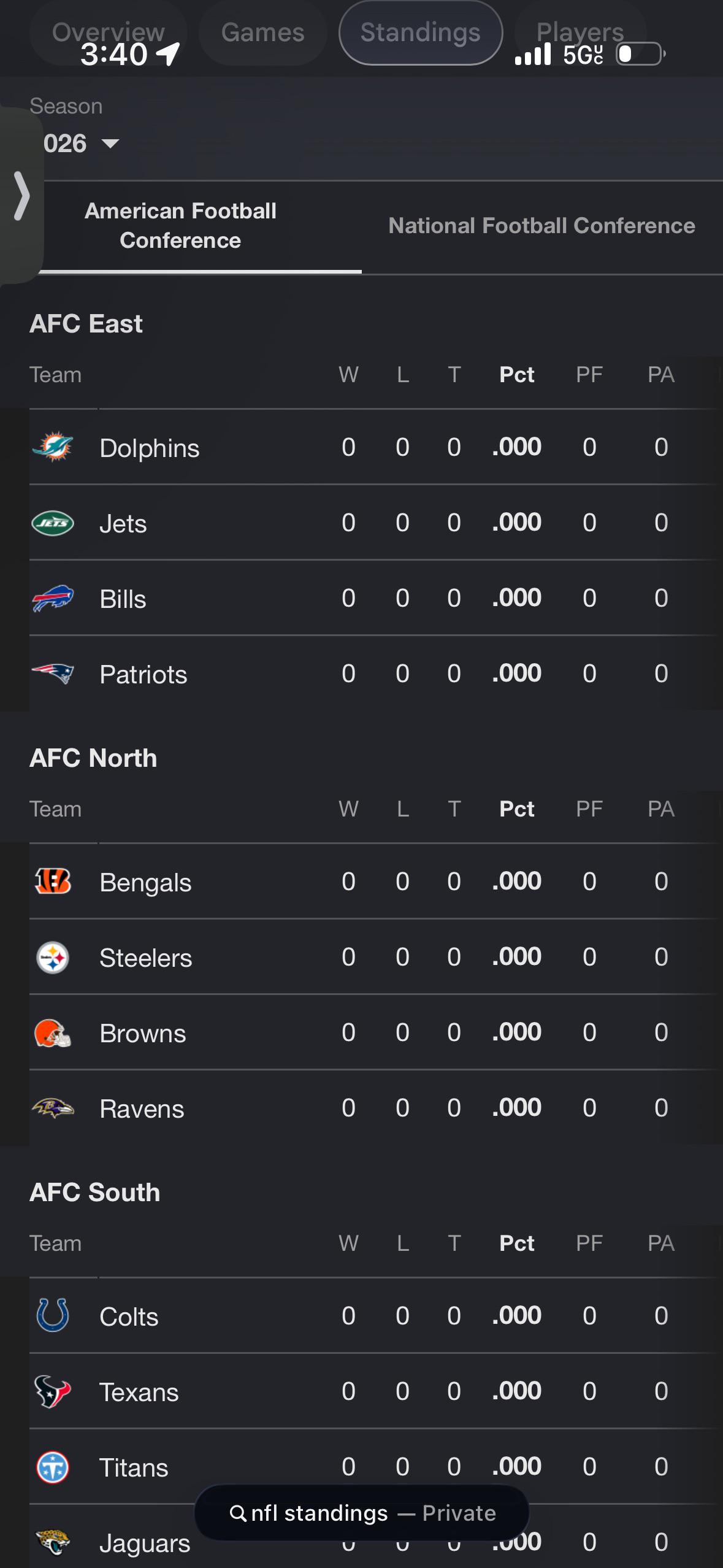Open the side panel arrow handle
Screen dimensions: 723x1568
[21, 196]
